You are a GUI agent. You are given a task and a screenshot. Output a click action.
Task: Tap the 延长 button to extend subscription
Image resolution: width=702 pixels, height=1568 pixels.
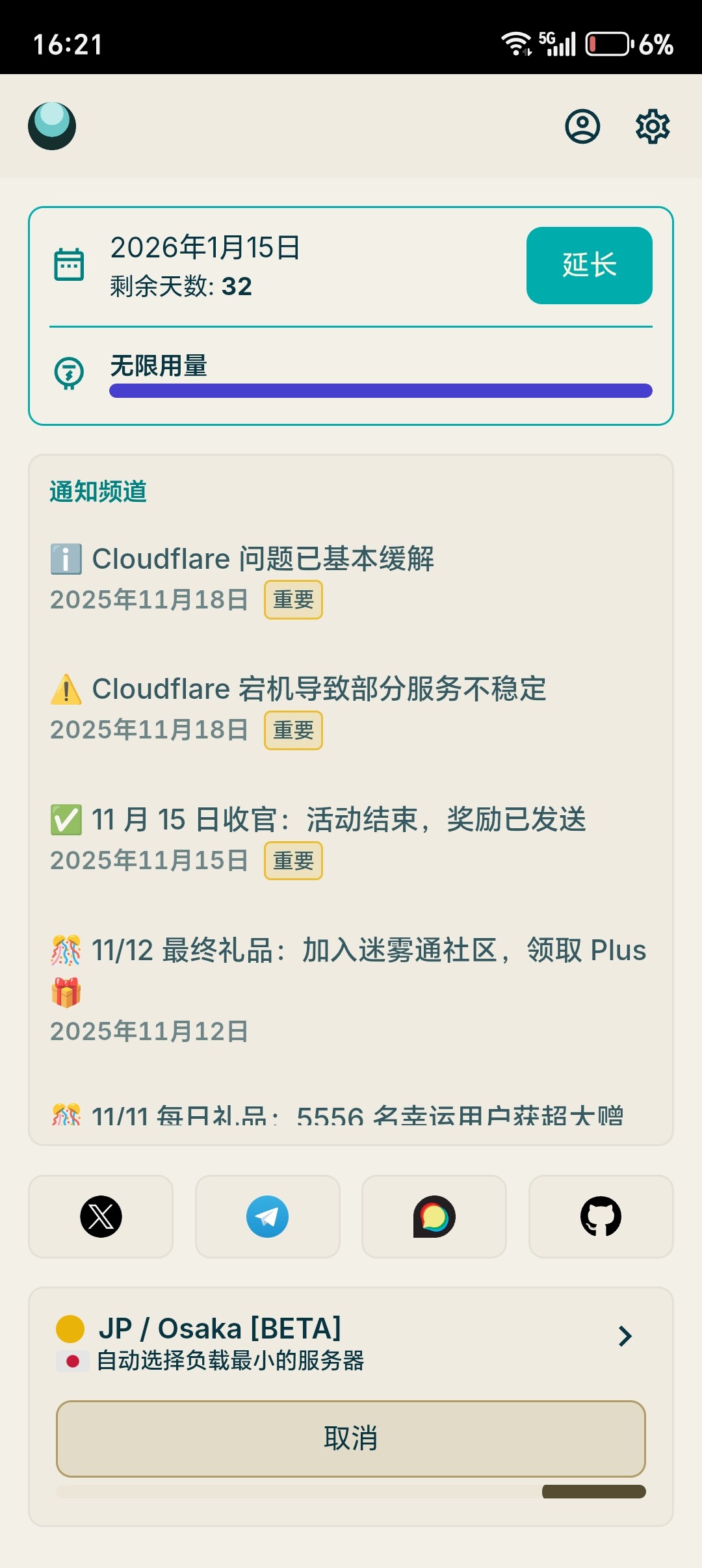click(589, 265)
